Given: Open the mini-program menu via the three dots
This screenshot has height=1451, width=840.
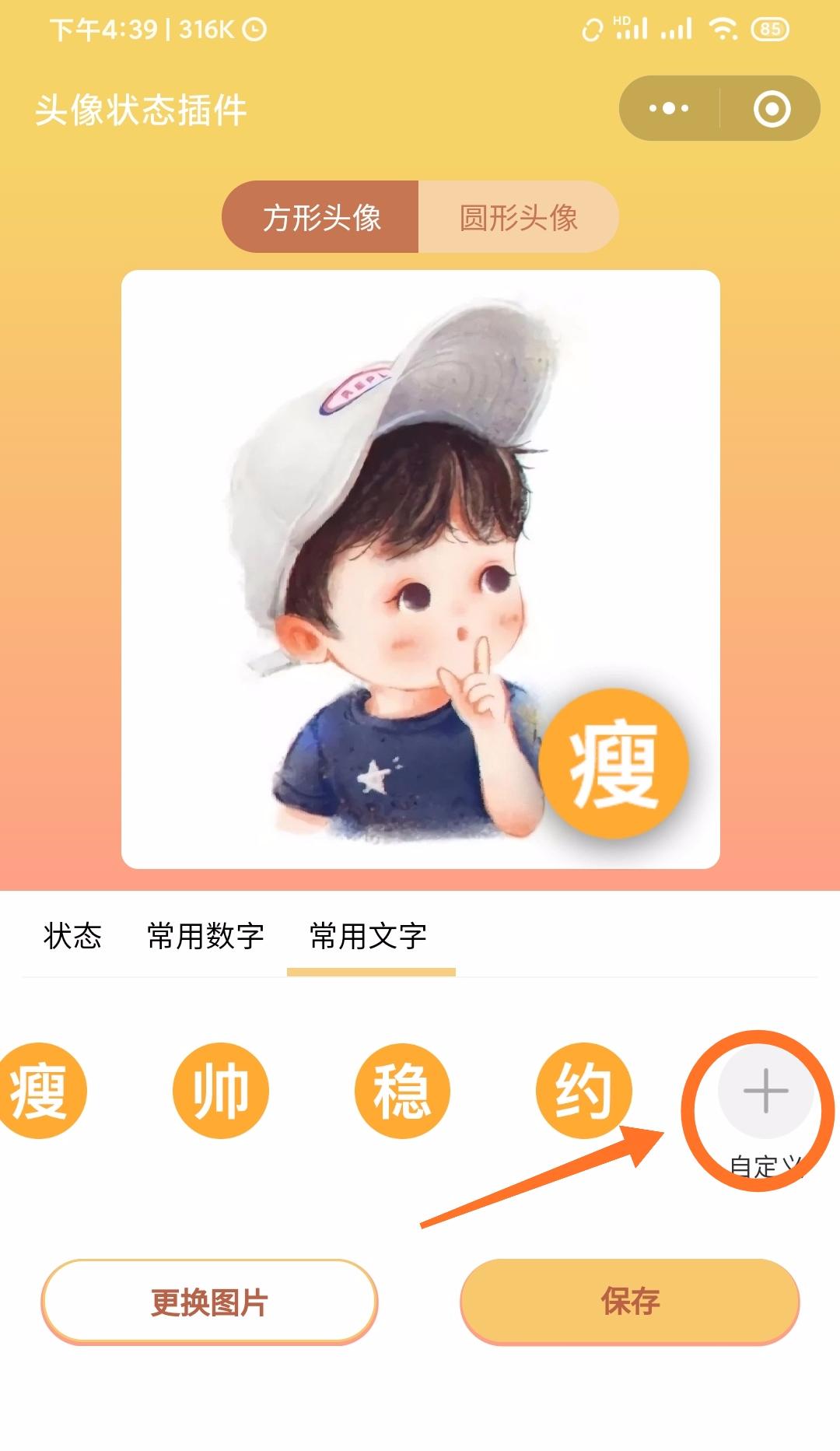Looking at the screenshot, I should [670, 109].
